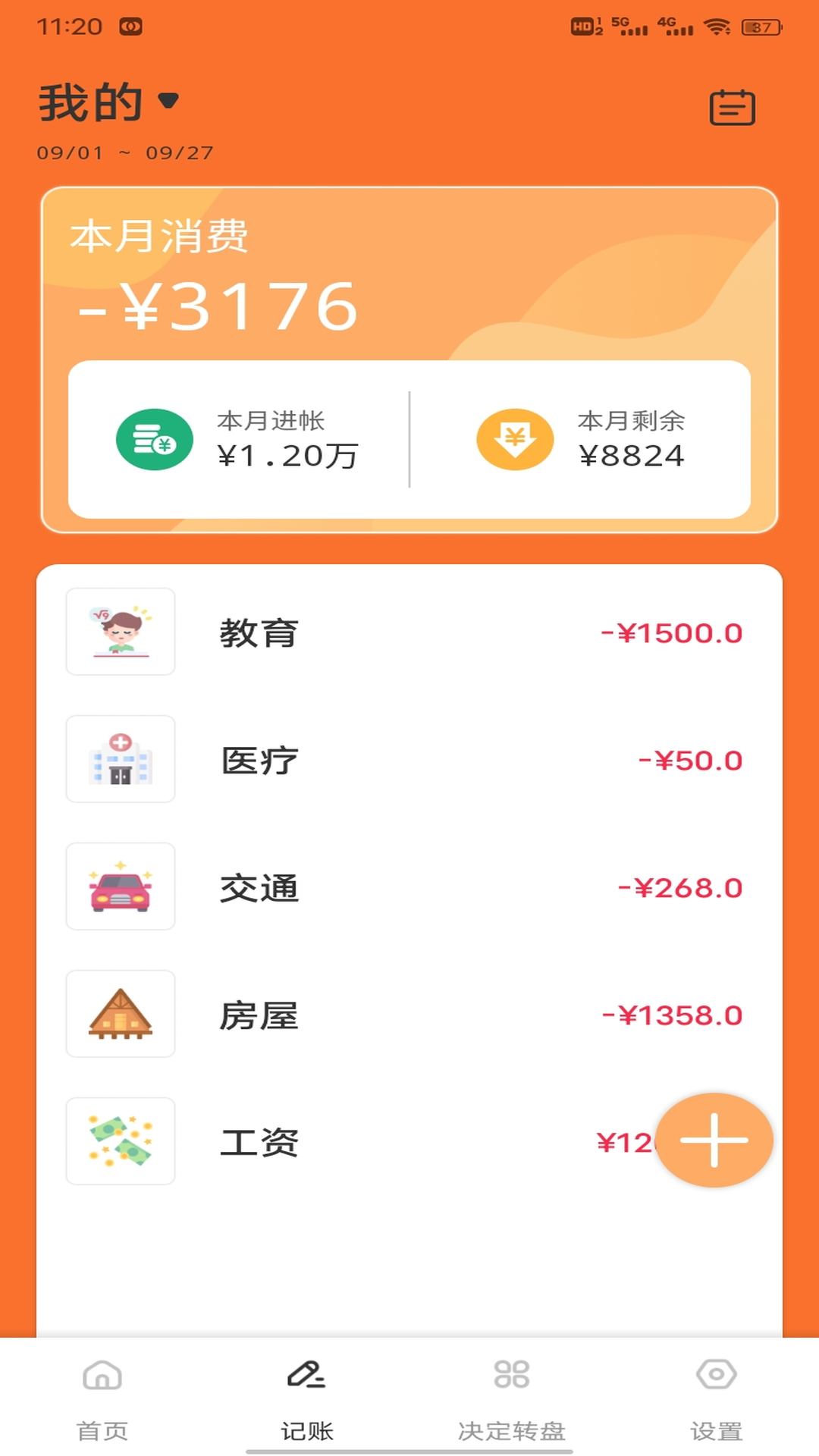The image size is (819, 1456).
Task: Select the 工资 money icon
Action: [x=121, y=1142]
